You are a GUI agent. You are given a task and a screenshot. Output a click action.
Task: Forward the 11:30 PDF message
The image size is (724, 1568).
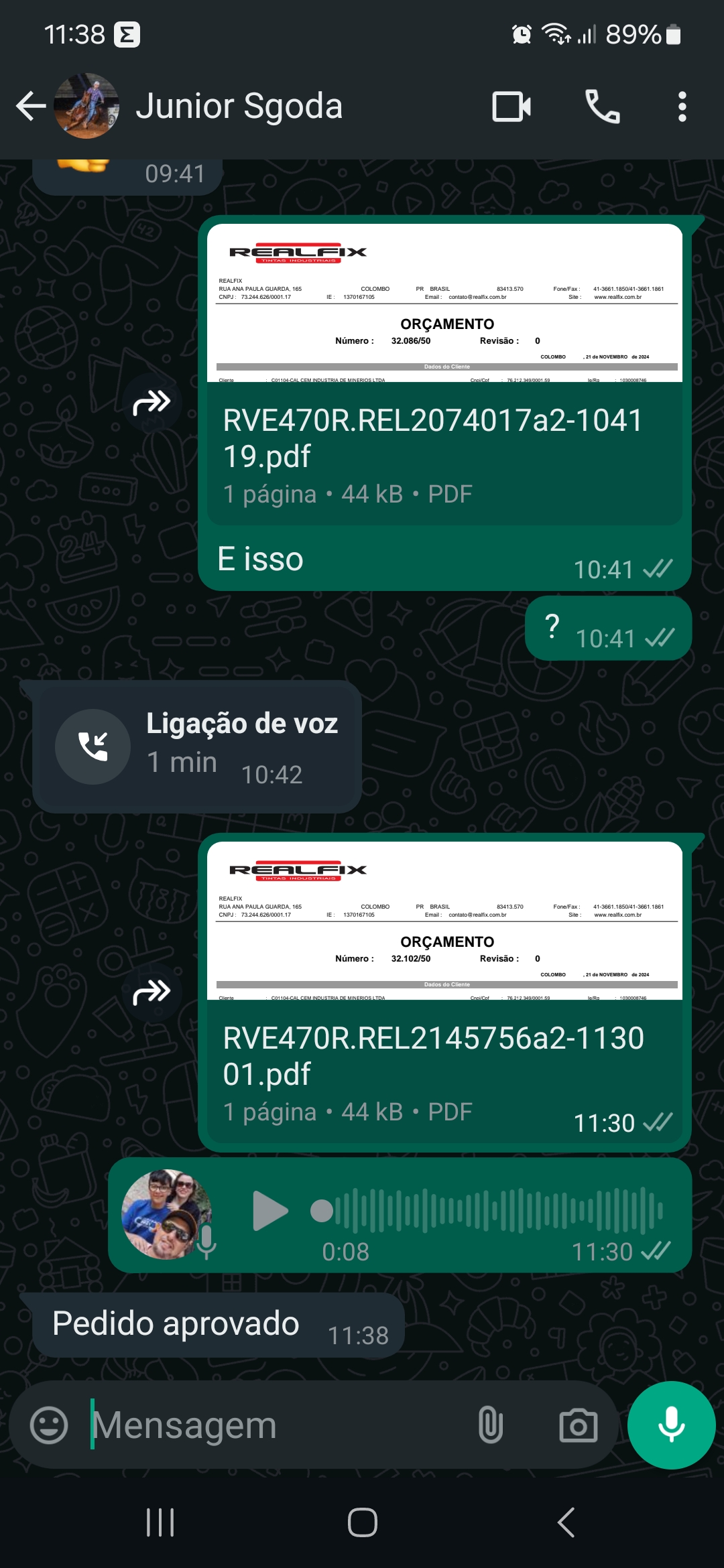tap(152, 992)
